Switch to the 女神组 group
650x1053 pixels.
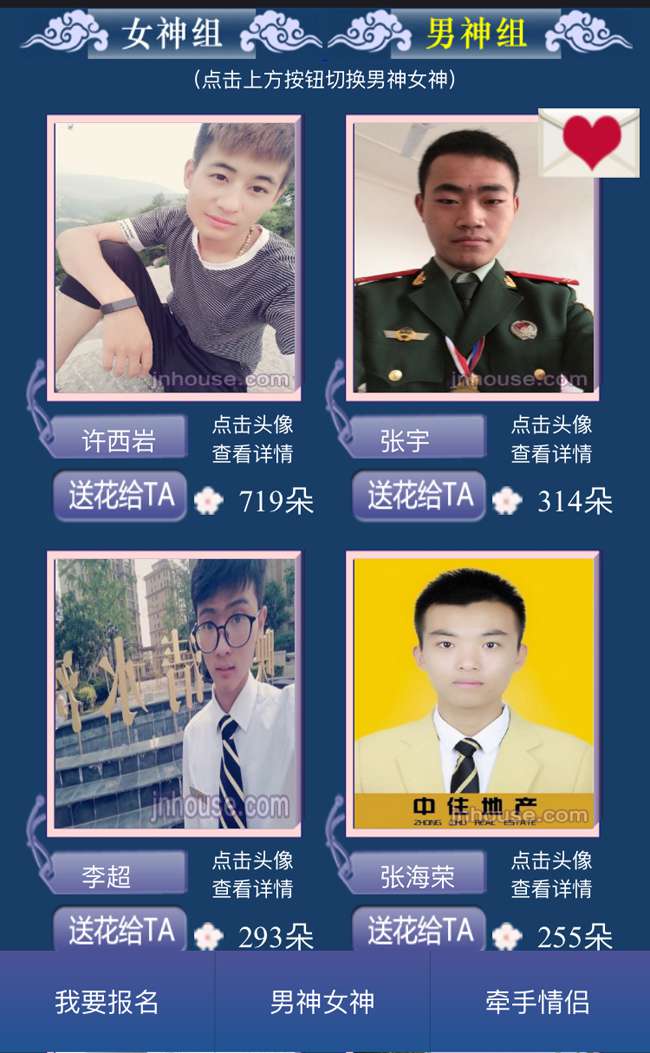(170, 34)
